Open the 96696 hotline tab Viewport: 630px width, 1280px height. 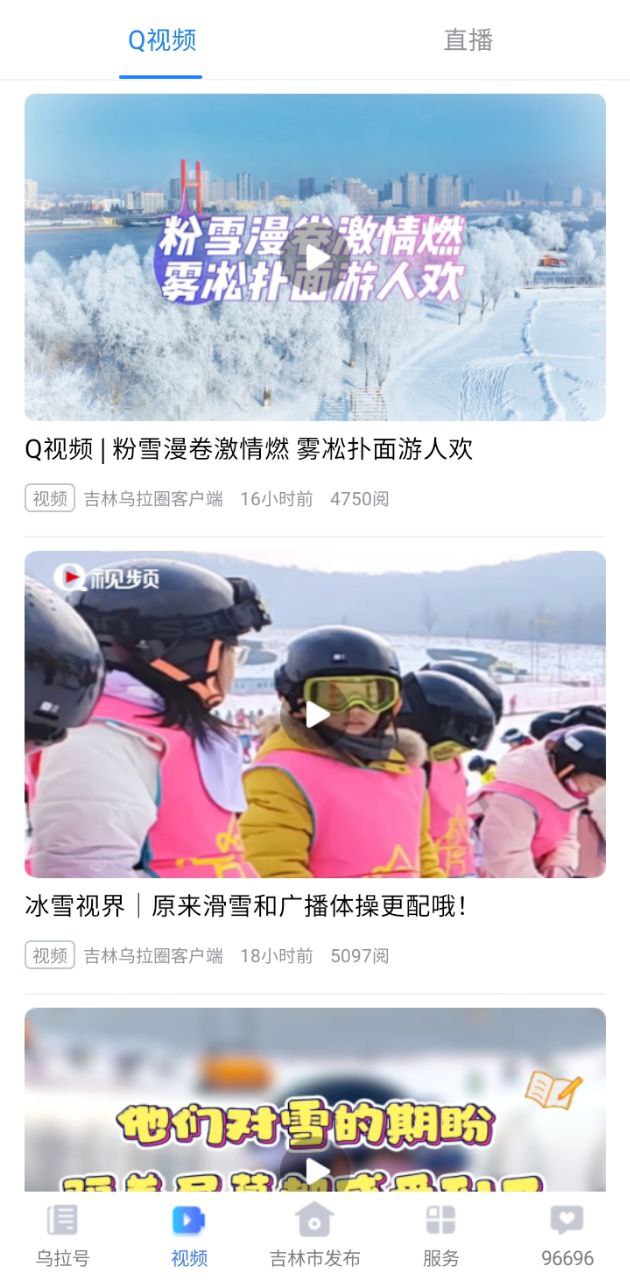pos(567,1236)
